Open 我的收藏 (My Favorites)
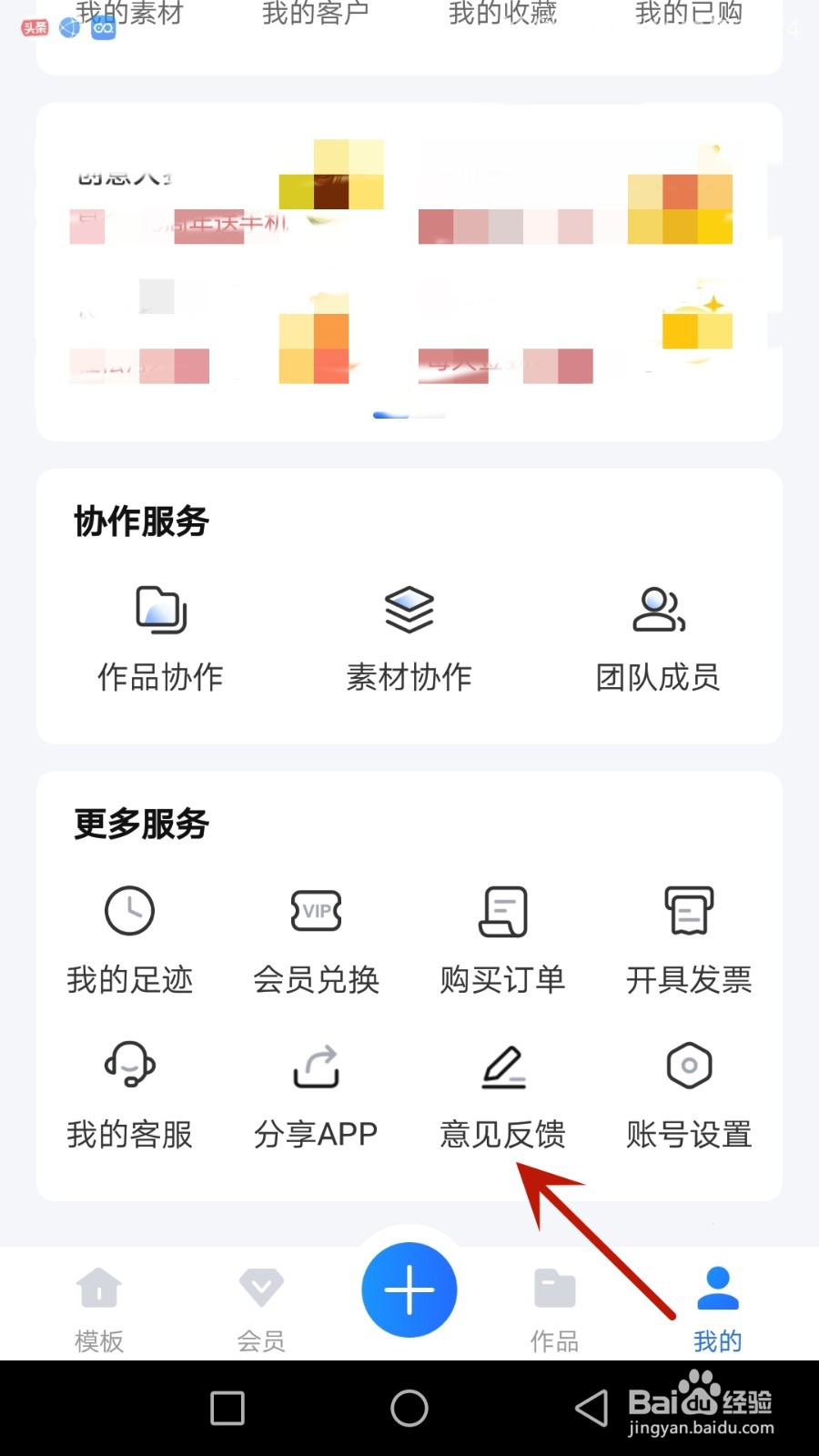 (502, 14)
